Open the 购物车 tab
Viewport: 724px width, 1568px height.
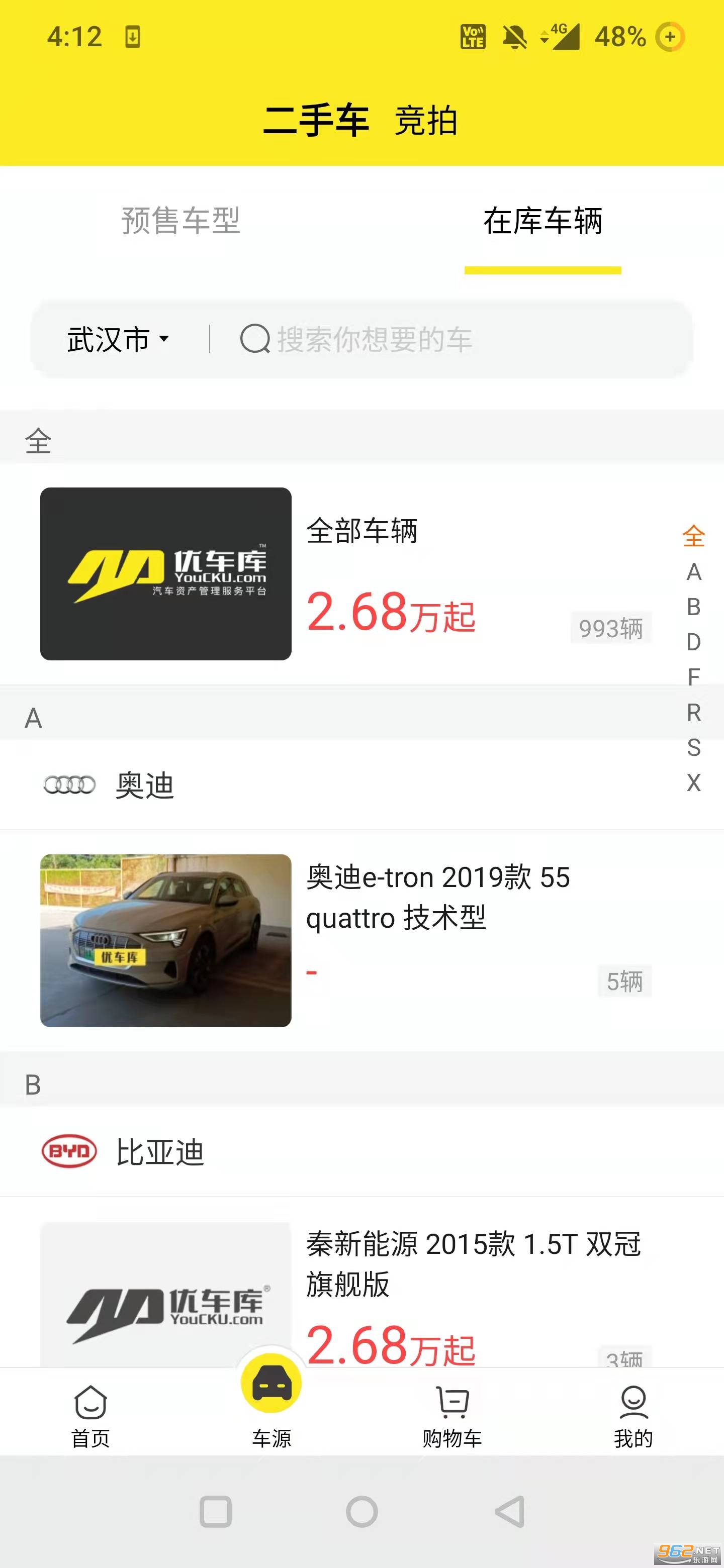coord(452,1415)
